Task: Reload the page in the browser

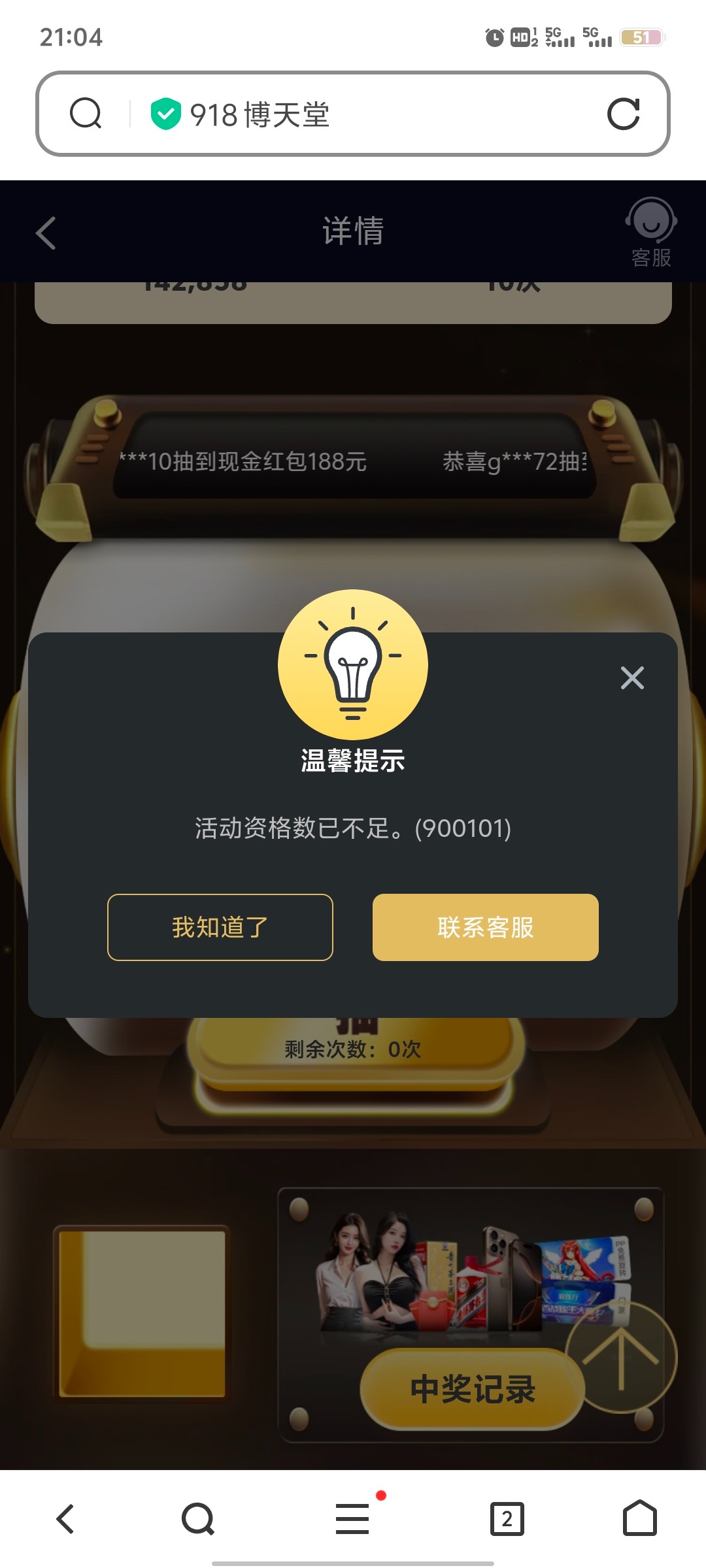Action: pos(622,114)
